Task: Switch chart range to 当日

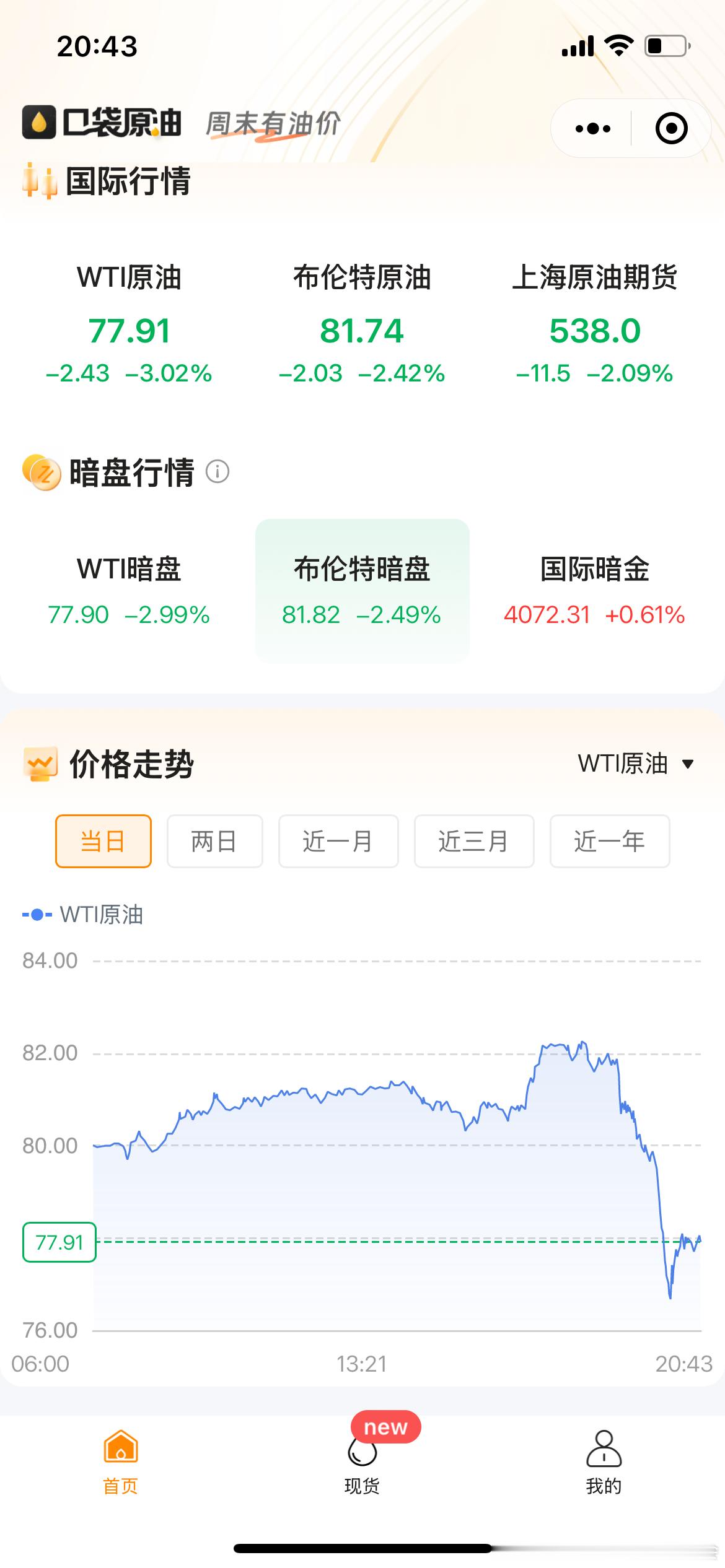Action: coord(103,841)
